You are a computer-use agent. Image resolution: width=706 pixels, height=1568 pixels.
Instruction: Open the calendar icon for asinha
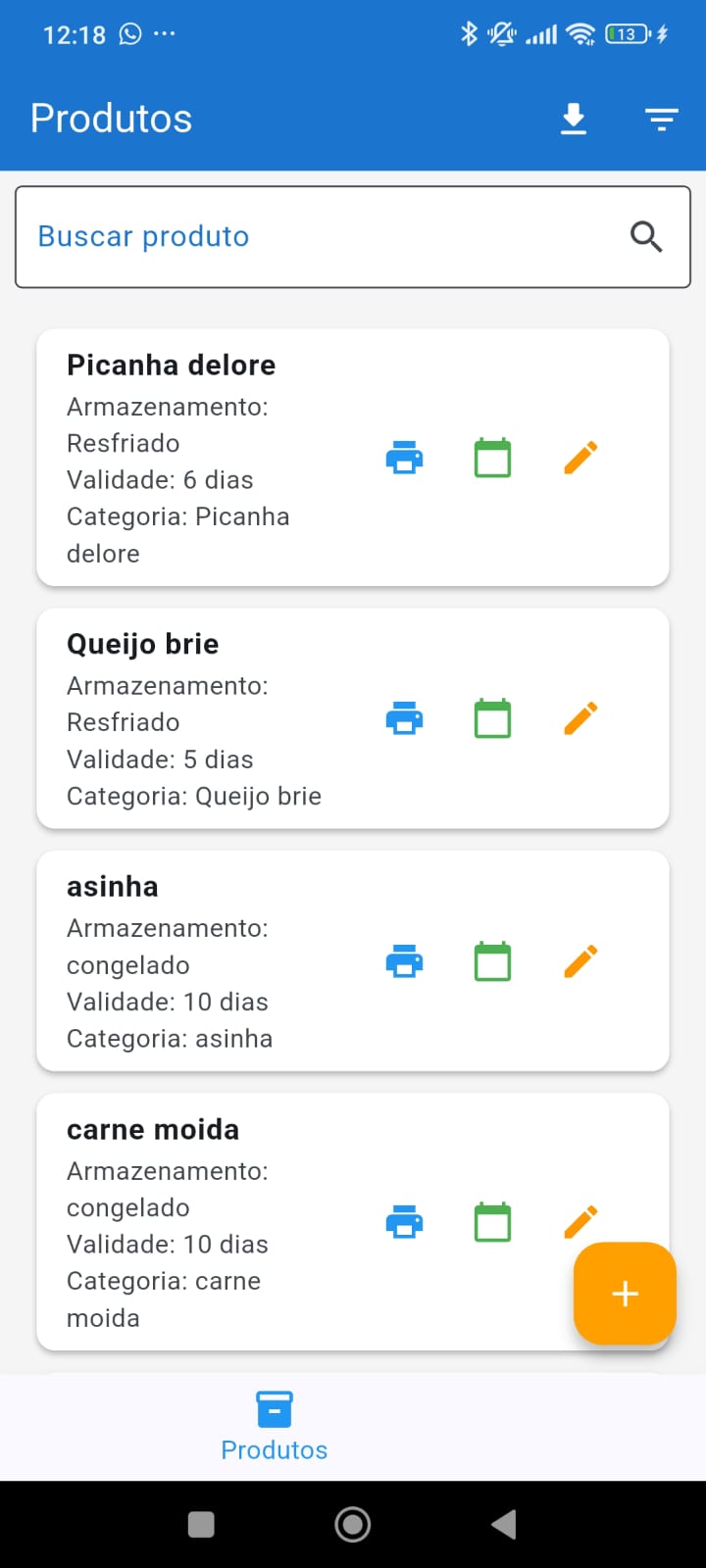click(492, 961)
